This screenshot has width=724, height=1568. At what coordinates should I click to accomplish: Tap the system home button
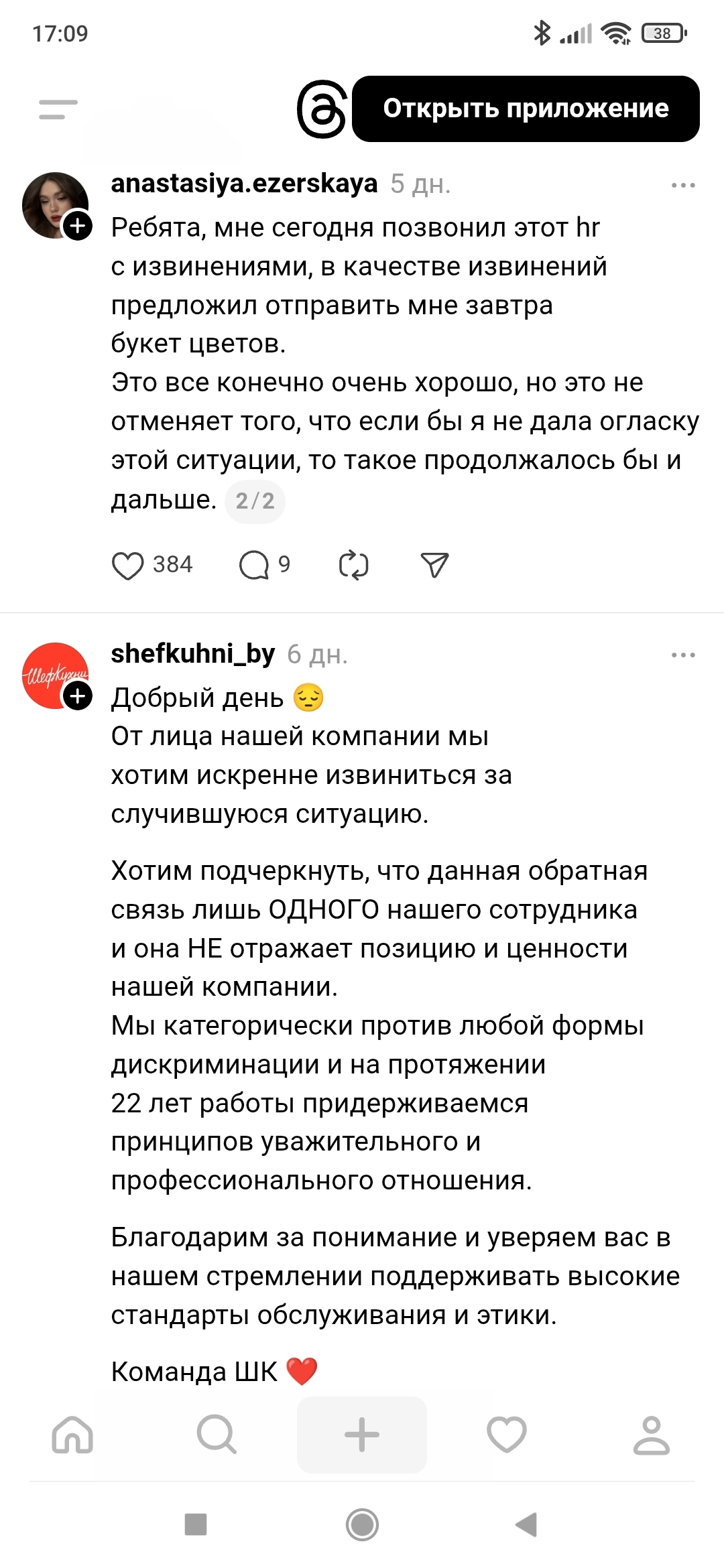tap(362, 1524)
